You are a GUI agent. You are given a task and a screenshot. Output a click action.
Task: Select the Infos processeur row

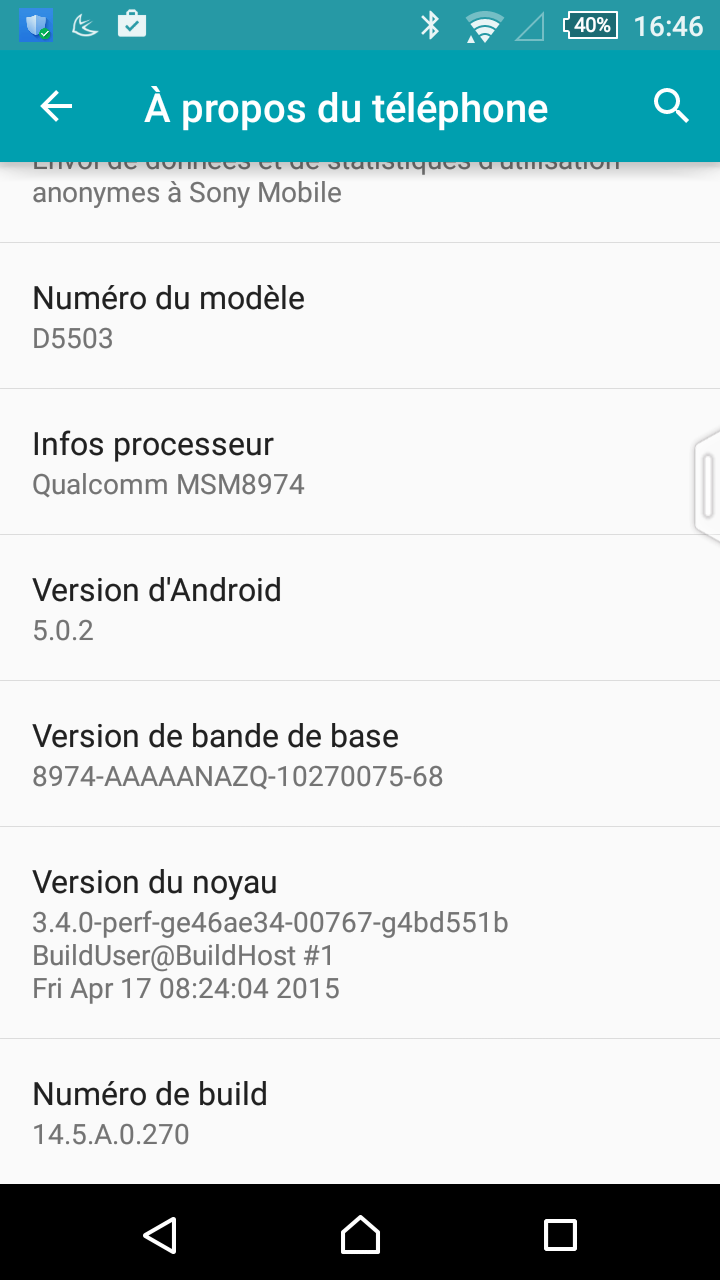click(360, 462)
